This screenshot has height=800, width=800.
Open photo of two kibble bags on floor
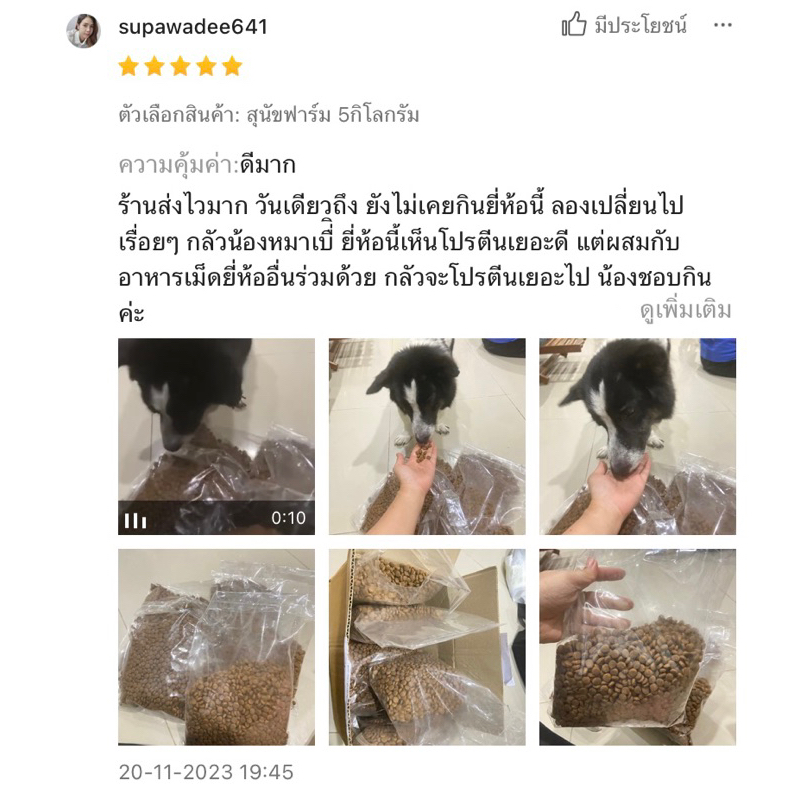click(x=216, y=647)
